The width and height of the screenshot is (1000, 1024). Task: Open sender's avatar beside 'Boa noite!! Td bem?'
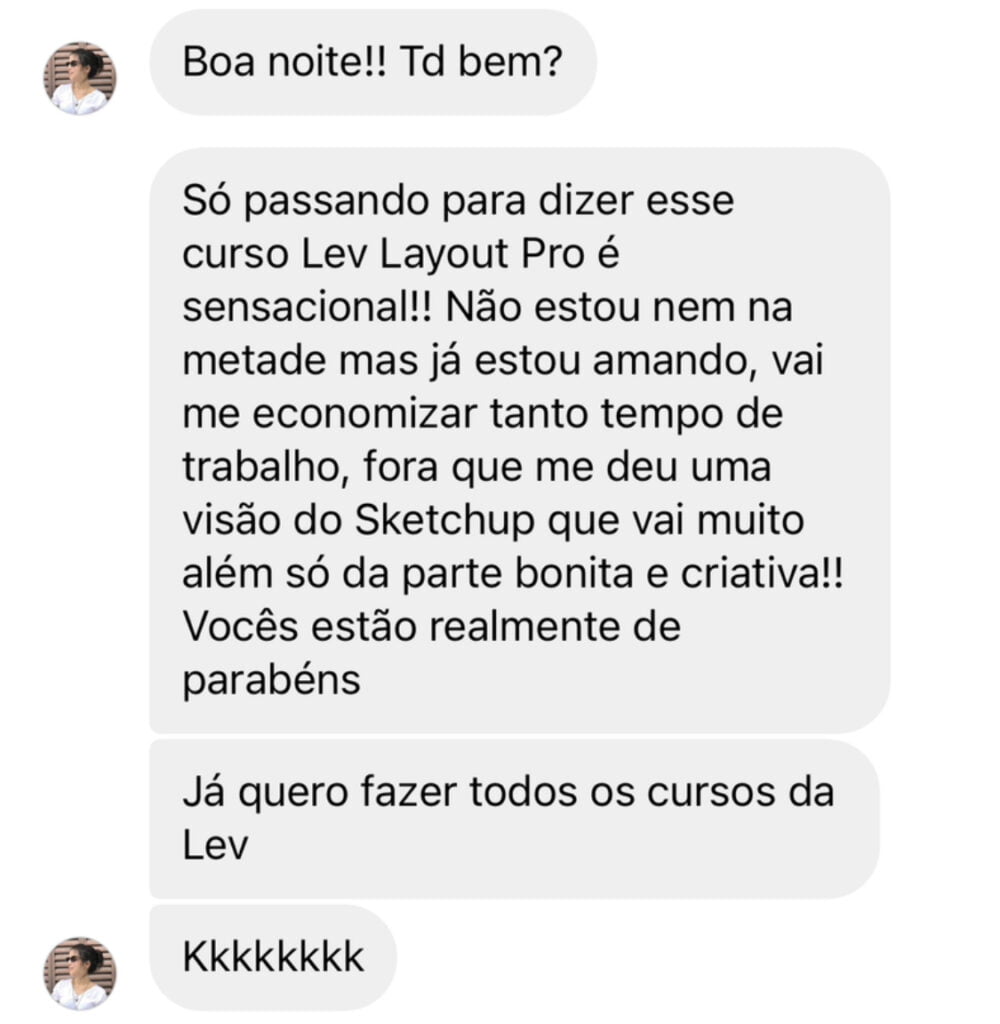[x=80, y=78]
